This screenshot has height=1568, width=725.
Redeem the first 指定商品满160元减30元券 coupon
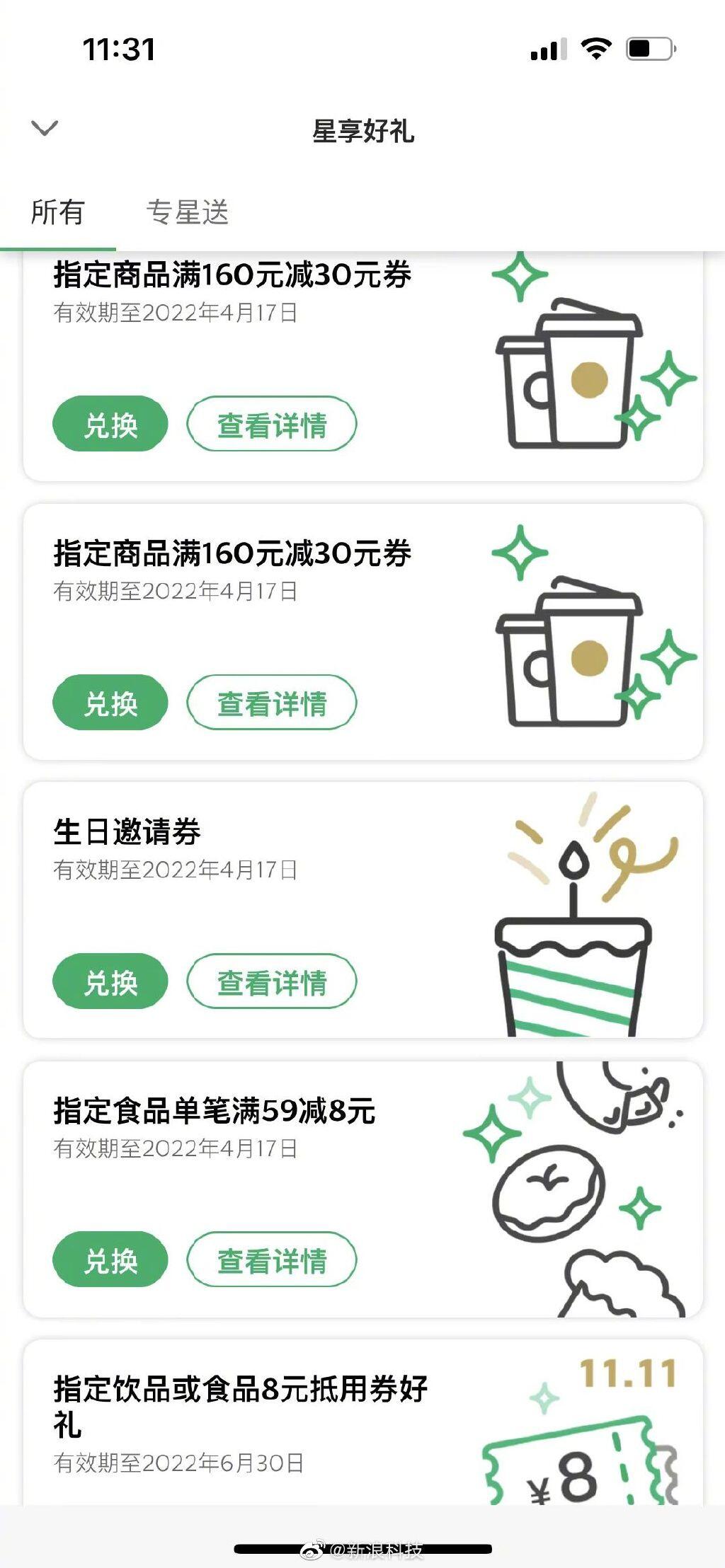tap(110, 423)
